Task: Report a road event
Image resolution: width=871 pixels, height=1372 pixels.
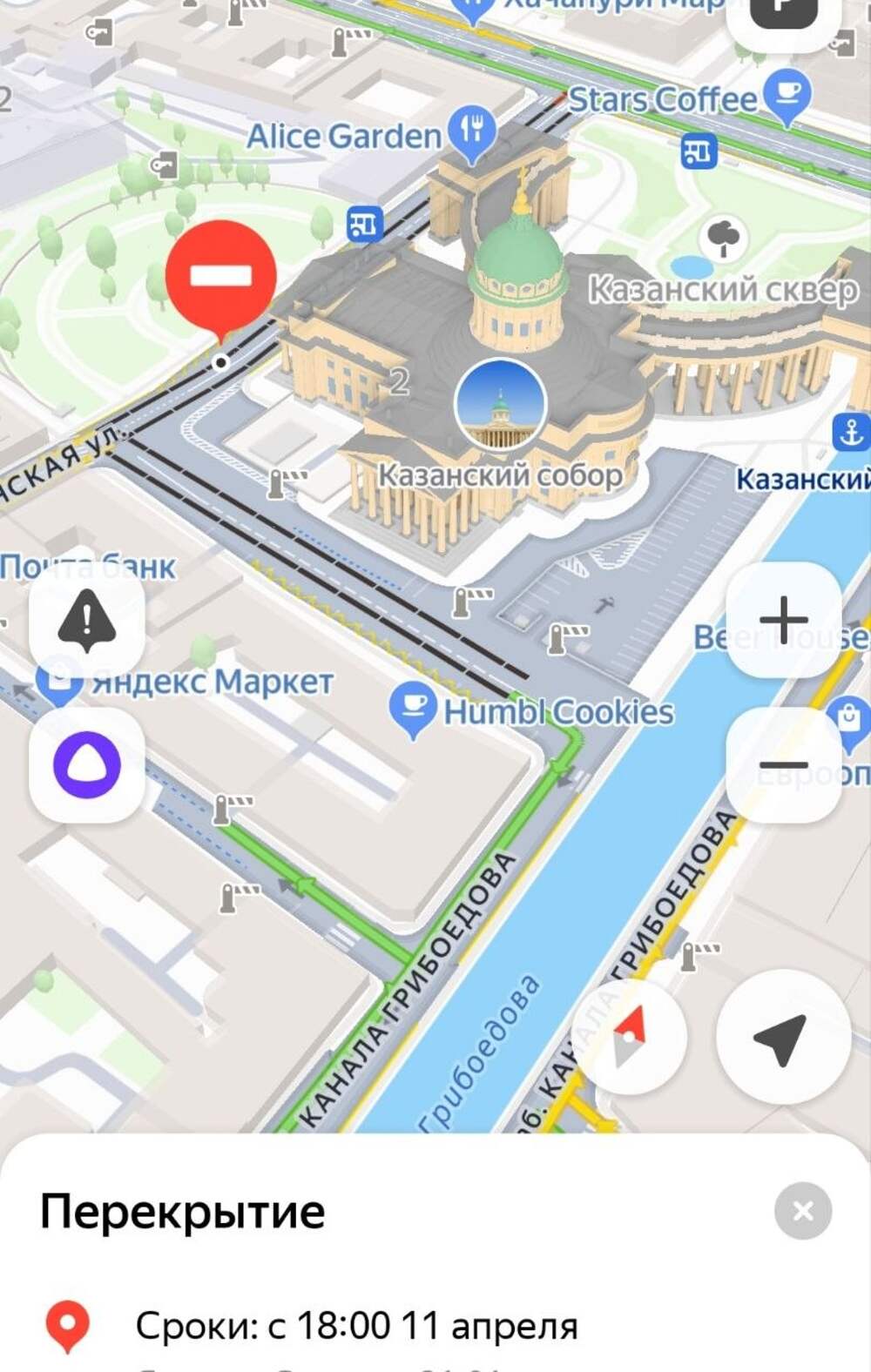Action: (87, 620)
